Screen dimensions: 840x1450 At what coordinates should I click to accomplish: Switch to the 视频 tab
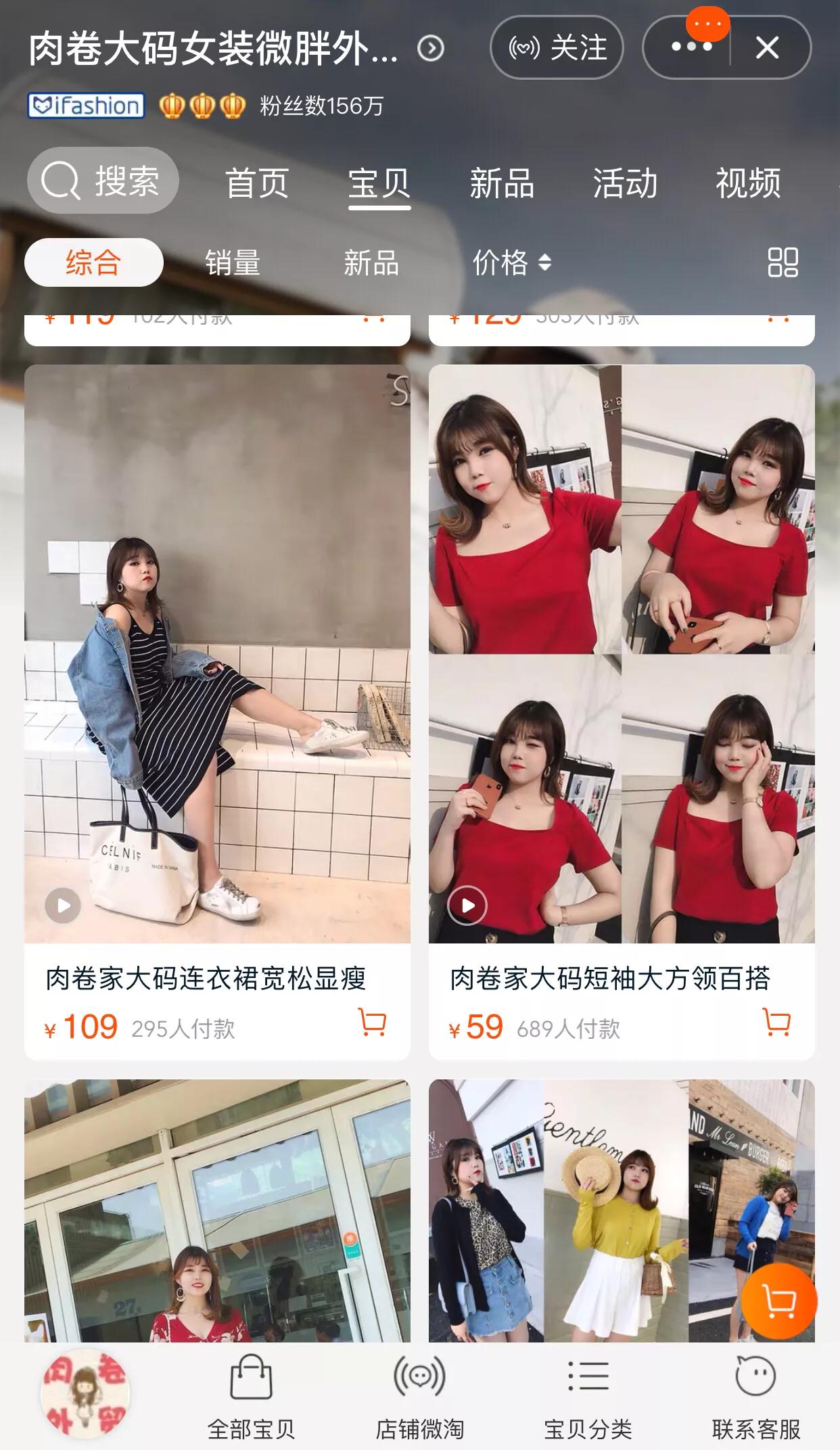tap(749, 182)
